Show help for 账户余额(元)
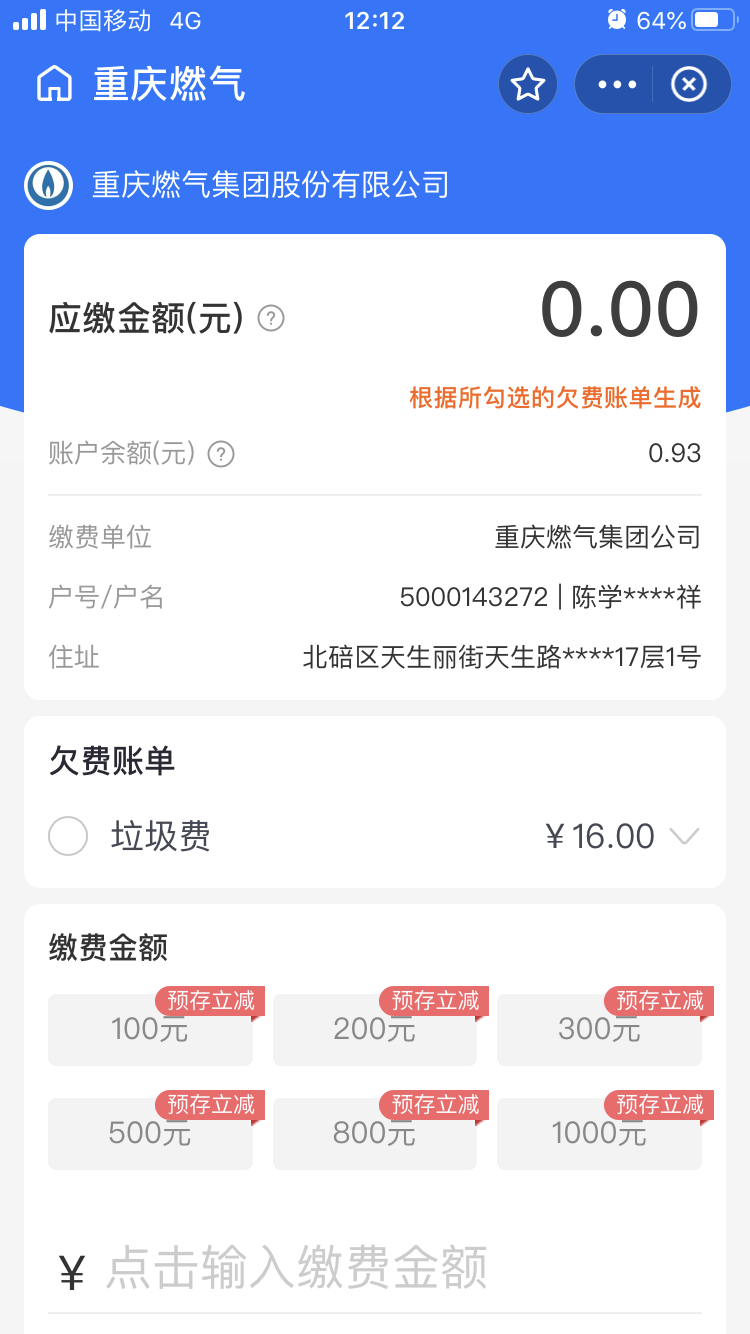Screen dimensions: 750x1334 221,454
